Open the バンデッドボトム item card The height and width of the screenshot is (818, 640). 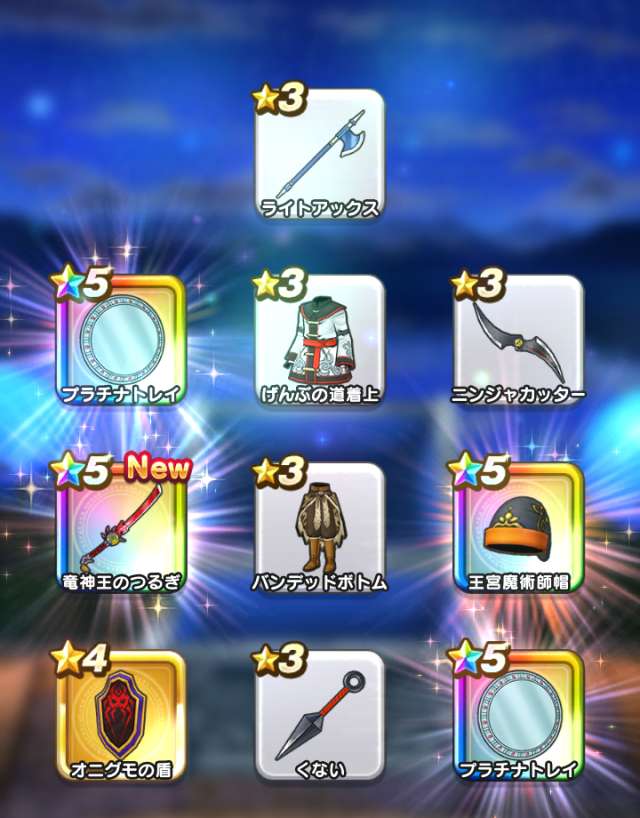point(320,530)
